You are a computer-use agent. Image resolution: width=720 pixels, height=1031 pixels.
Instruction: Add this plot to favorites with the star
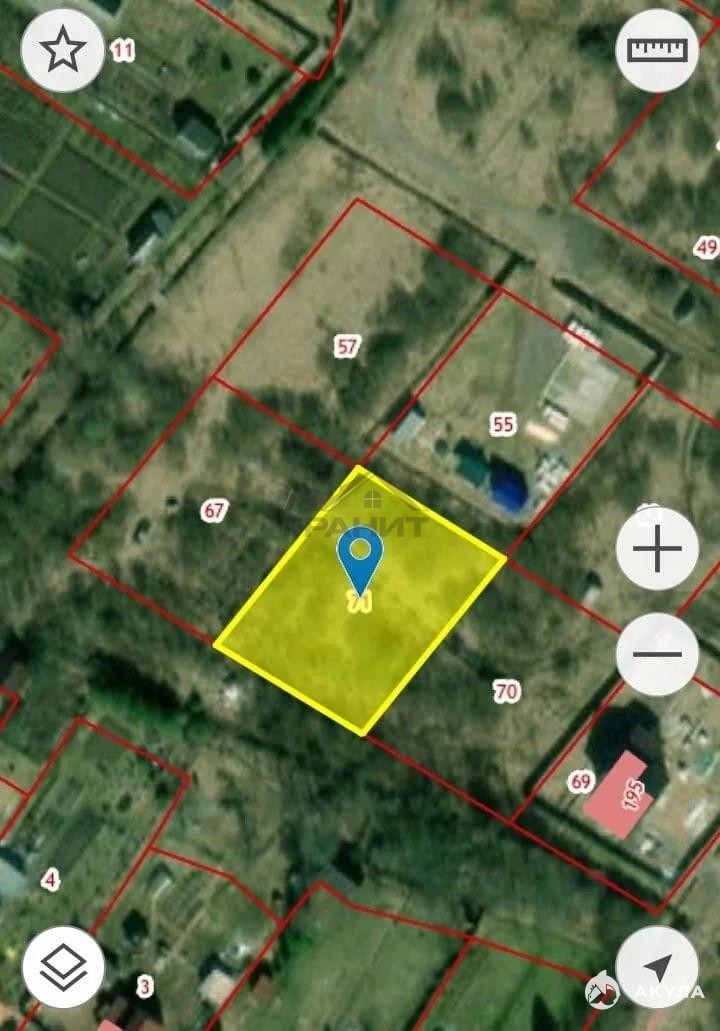[63, 50]
